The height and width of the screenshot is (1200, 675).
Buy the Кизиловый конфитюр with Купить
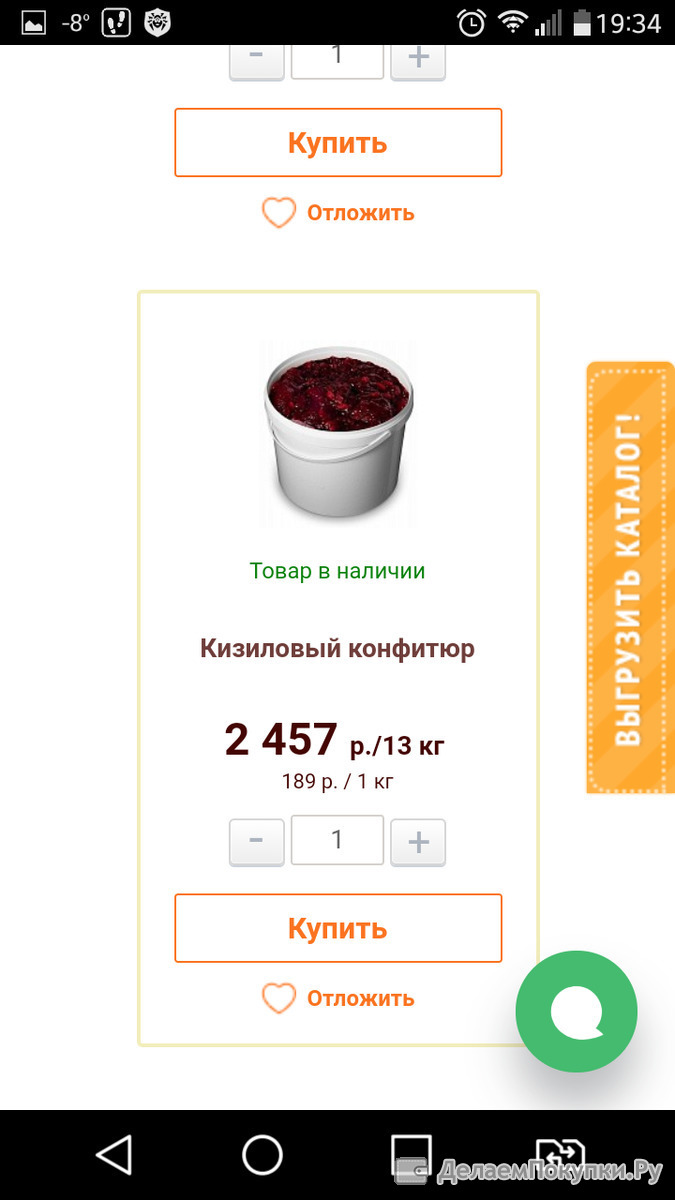pos(338,928)
